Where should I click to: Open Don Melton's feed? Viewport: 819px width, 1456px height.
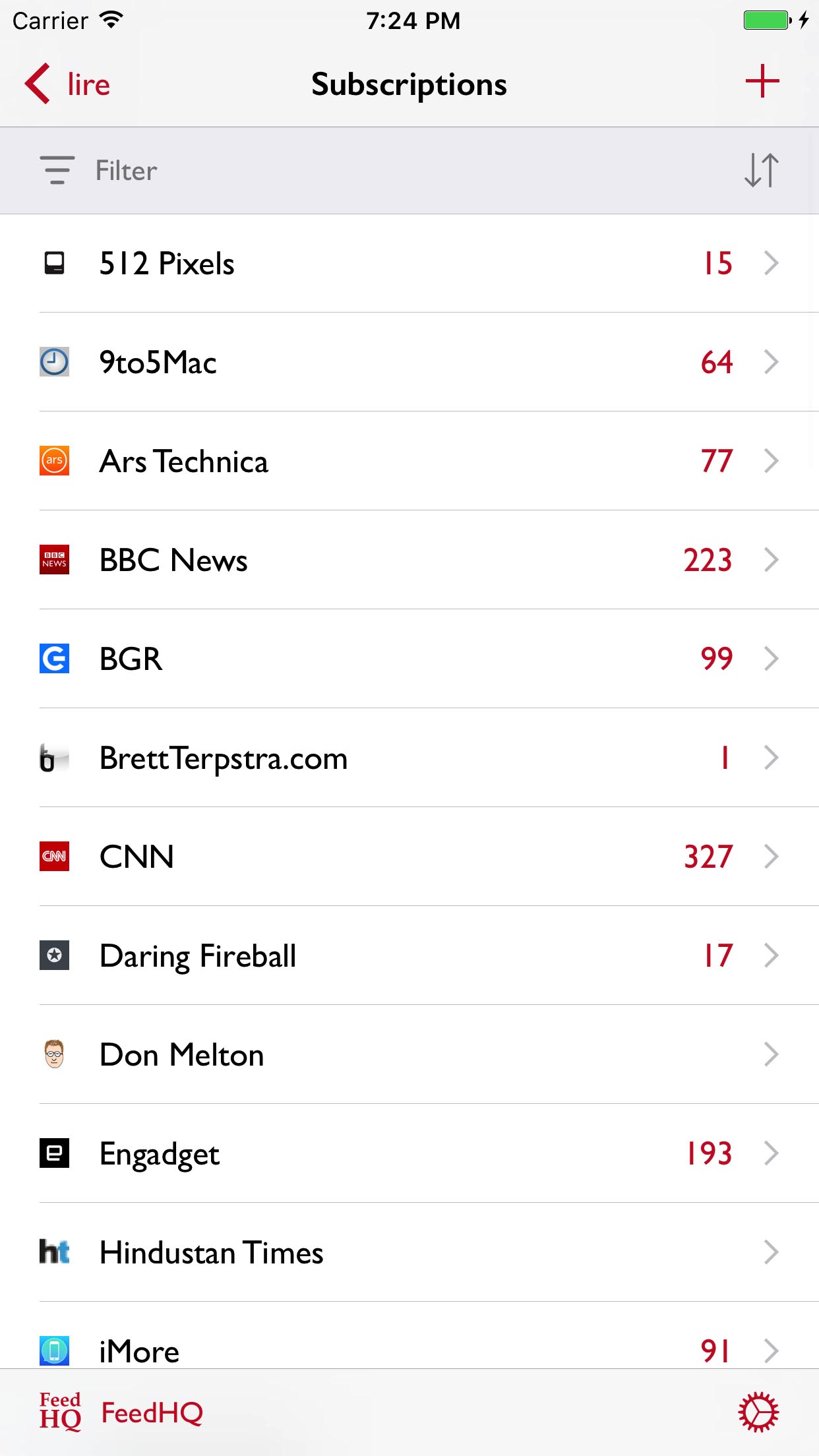pyautogui.click(x=409, y=1054)
